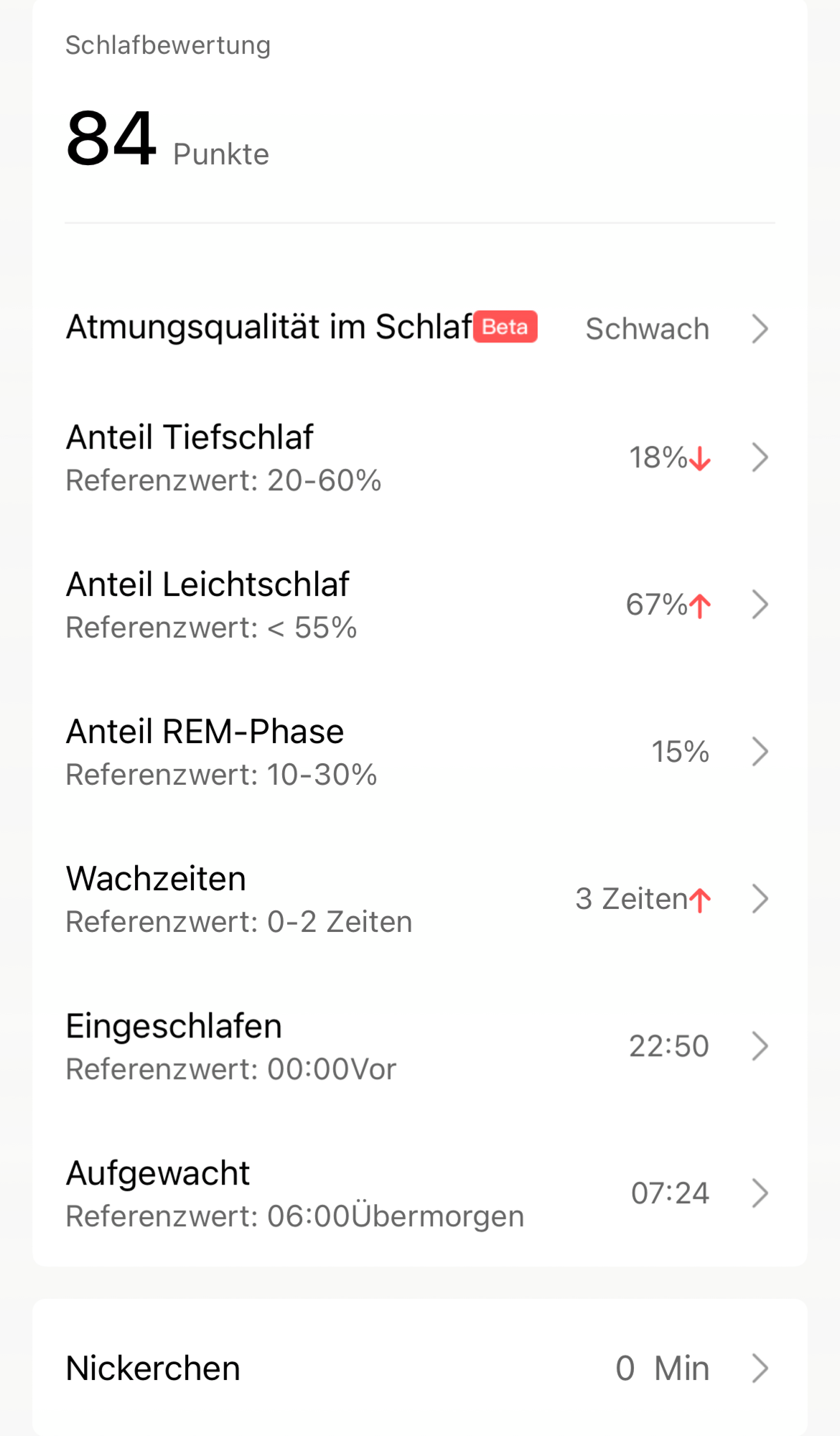The width and height of the screenshot is (840, 1436).
Task: Open the Nickerchen row
Action: (419, 1369)
